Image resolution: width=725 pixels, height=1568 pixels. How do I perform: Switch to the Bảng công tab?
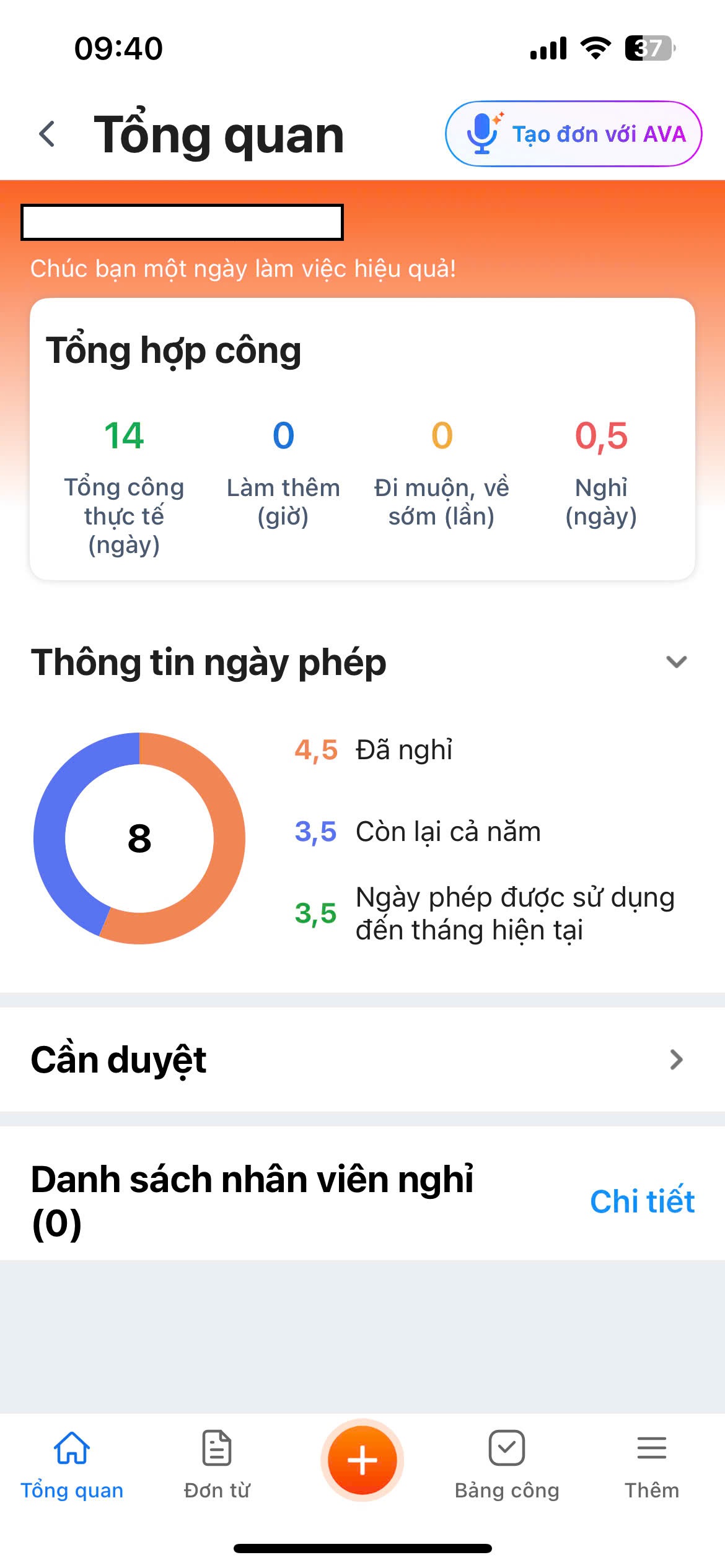[x=507, y=1464]
